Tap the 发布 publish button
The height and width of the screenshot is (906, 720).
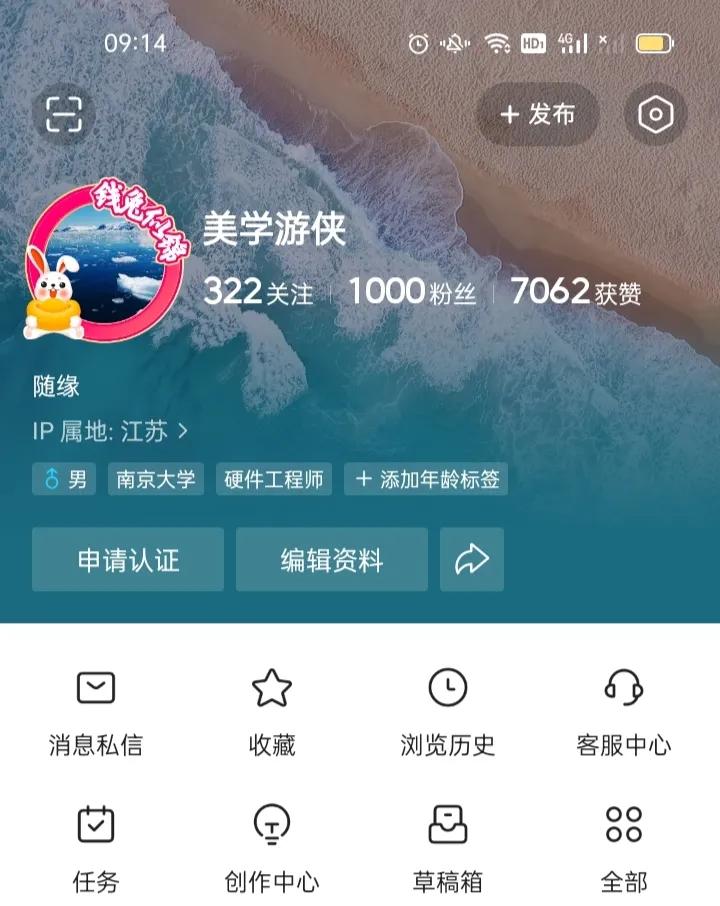click(x=536, y=115)
